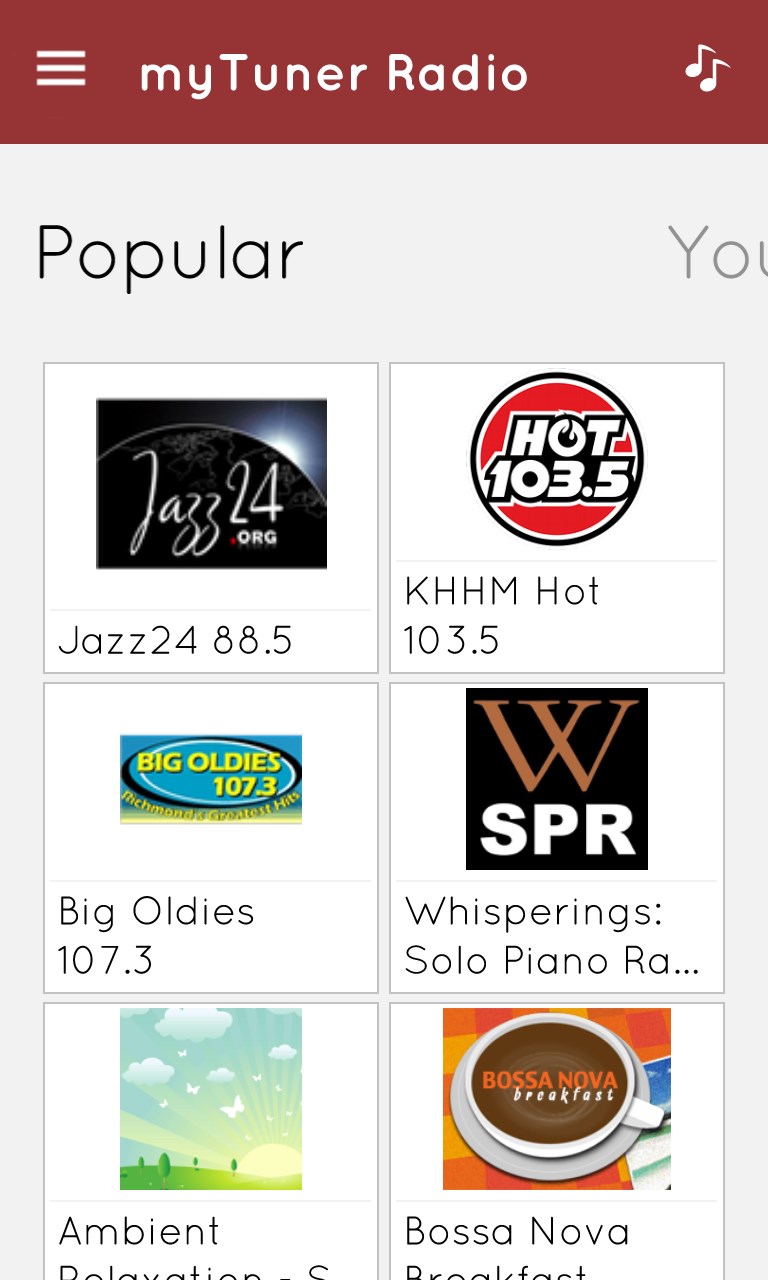This screenshot has width=768, height=1280.
Task: Open KHHM Hot 103.5 station page
Action: pos(556,516)
